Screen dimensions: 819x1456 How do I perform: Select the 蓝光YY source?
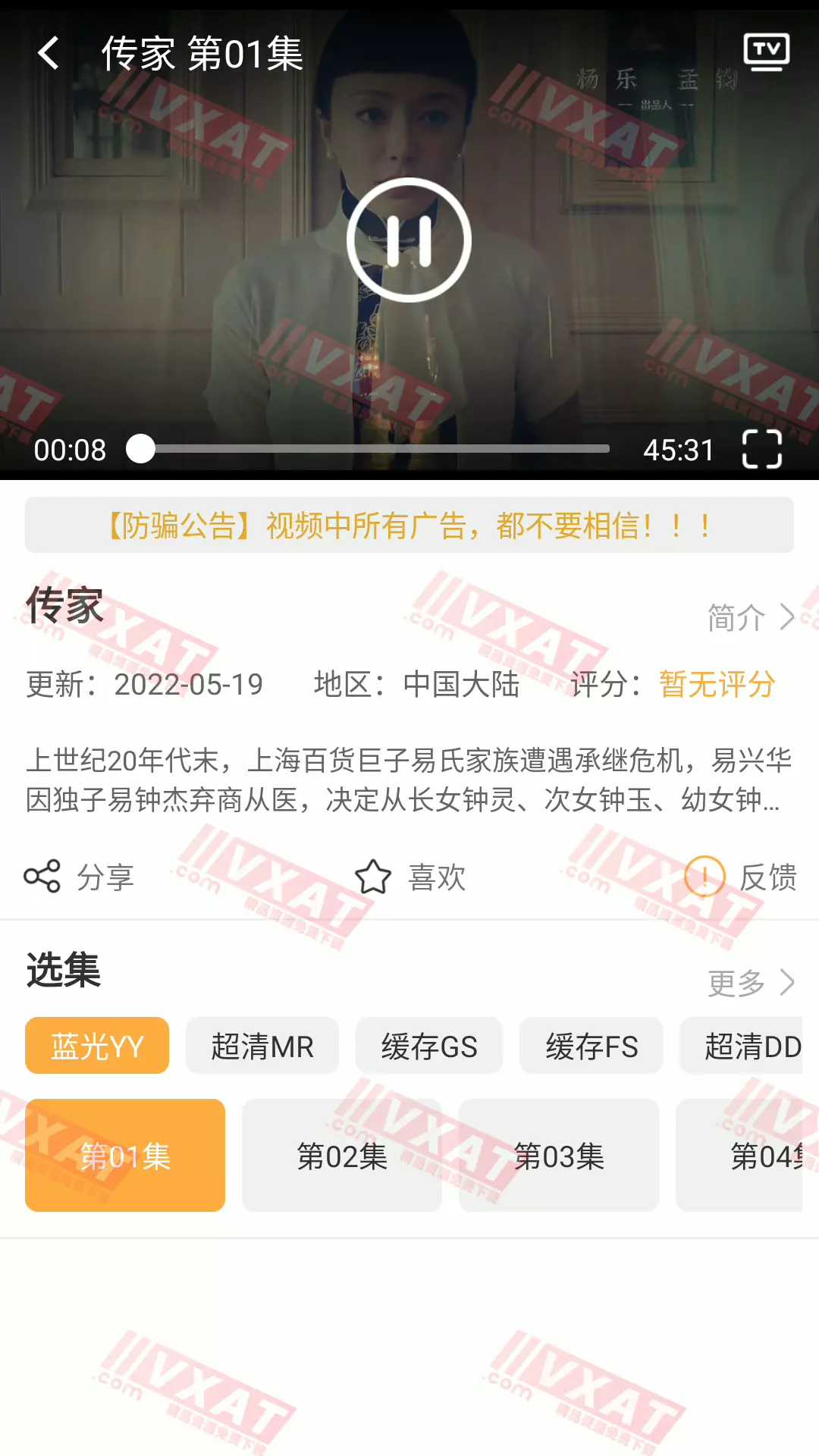tap(97, 1046)
